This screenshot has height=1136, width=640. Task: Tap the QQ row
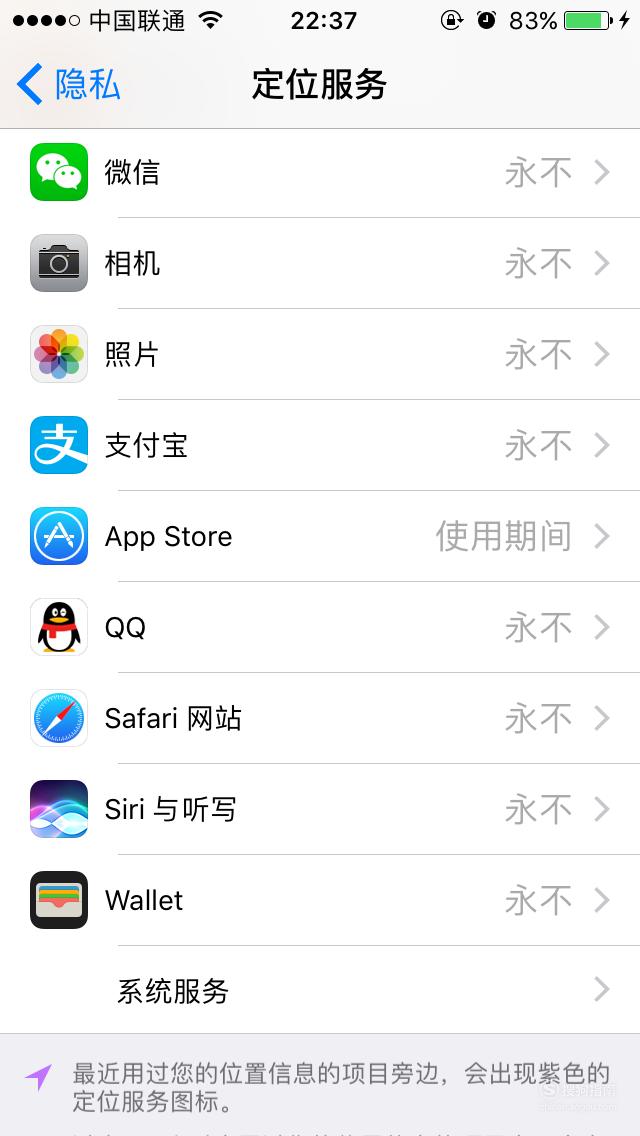320,627
